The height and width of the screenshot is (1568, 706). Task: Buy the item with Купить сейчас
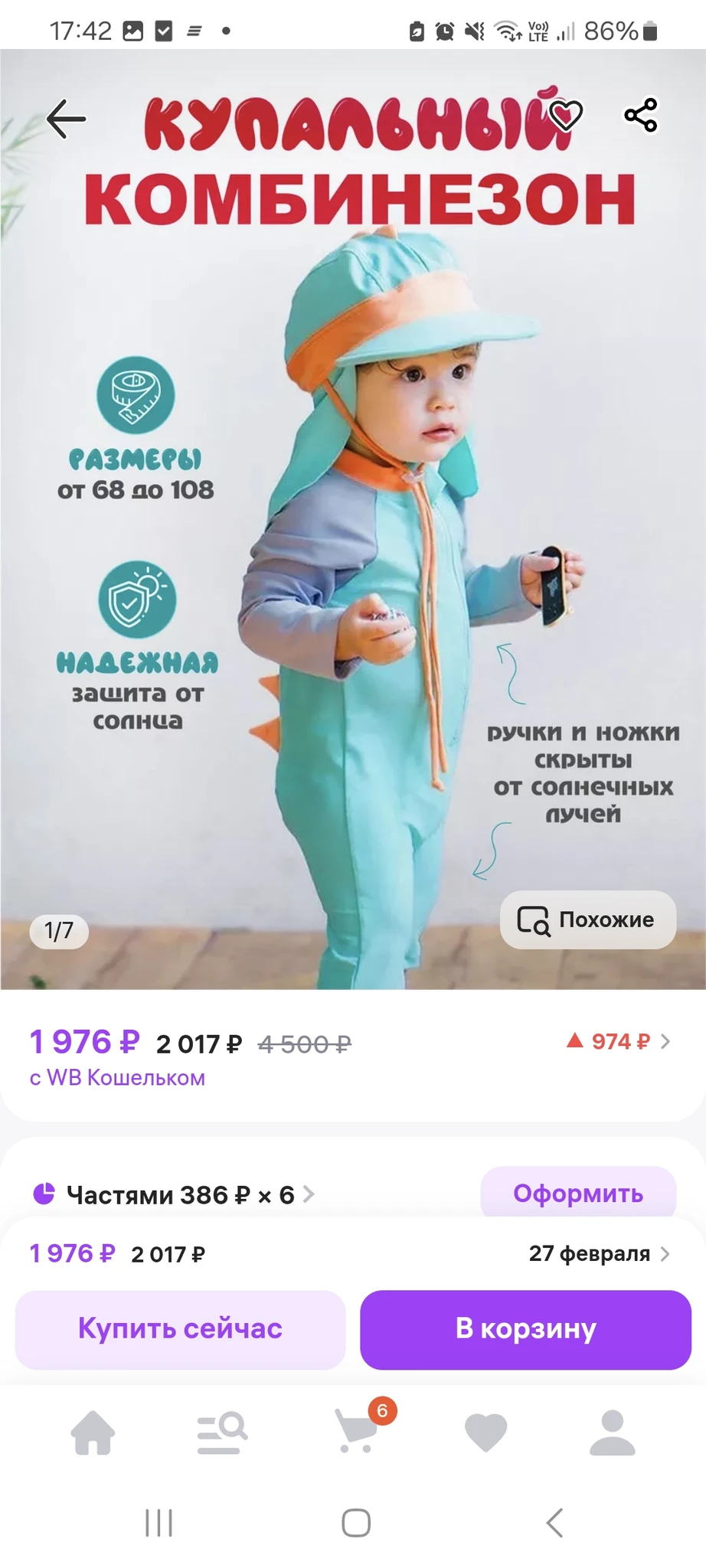tap(180, 1329)
